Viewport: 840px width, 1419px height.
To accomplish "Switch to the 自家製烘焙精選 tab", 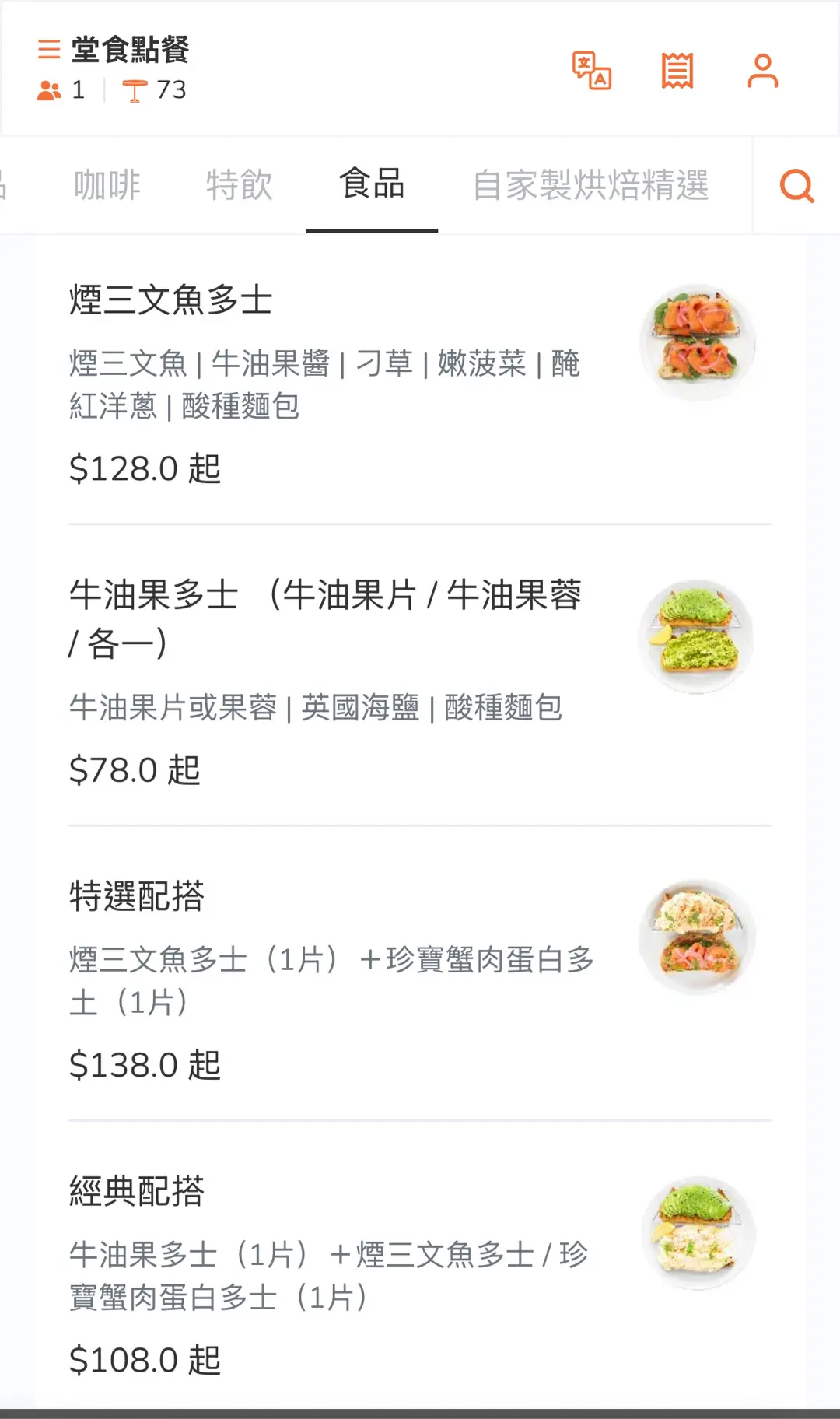I will [x=591, y=185].
